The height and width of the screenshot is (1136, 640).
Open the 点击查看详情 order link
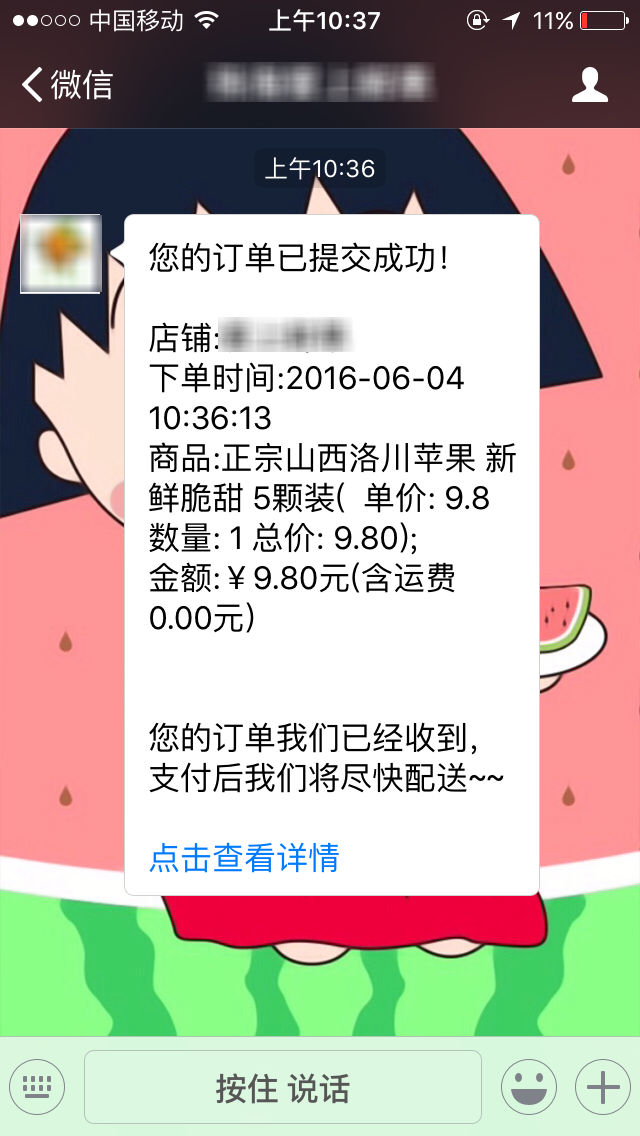(244, 858)
